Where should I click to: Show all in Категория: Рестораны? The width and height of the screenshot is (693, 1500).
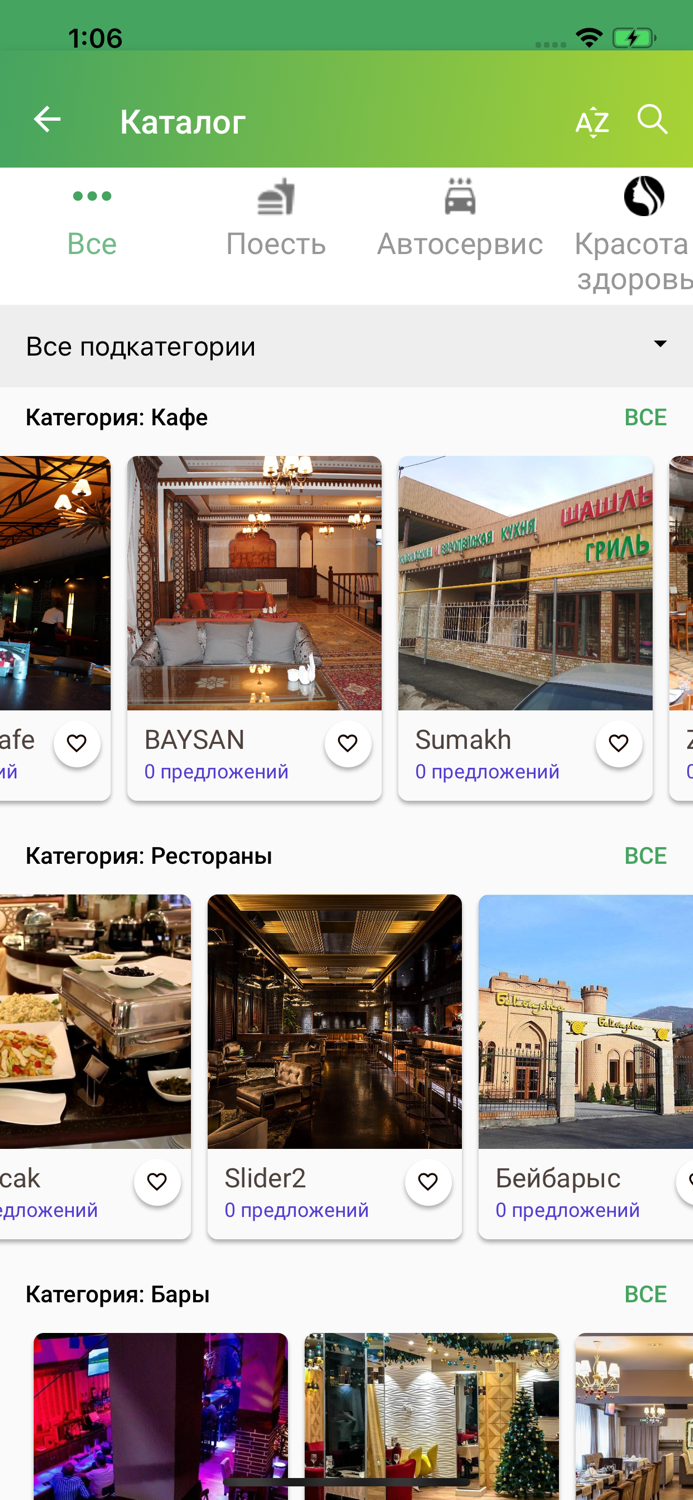pos(645,856)
